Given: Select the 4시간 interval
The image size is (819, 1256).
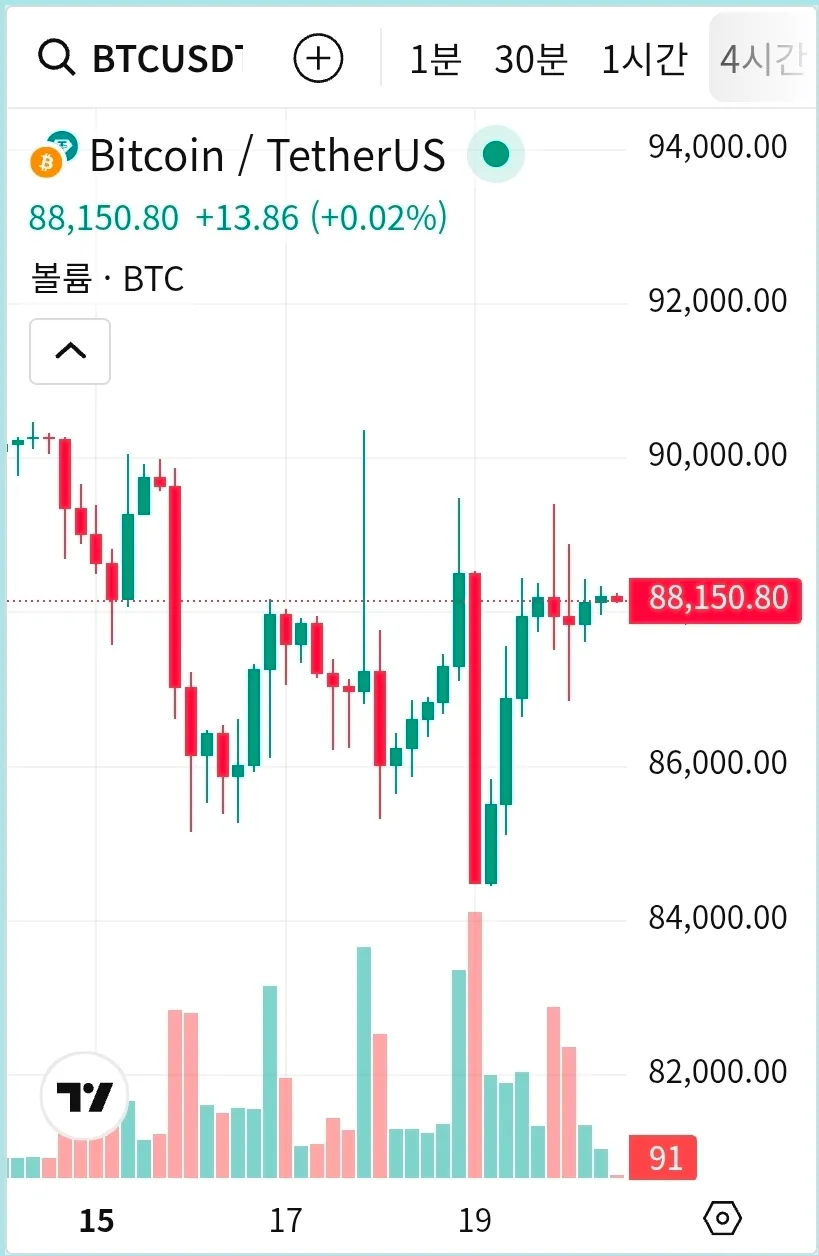Looking at the screenshot, I should pos(762,60).
